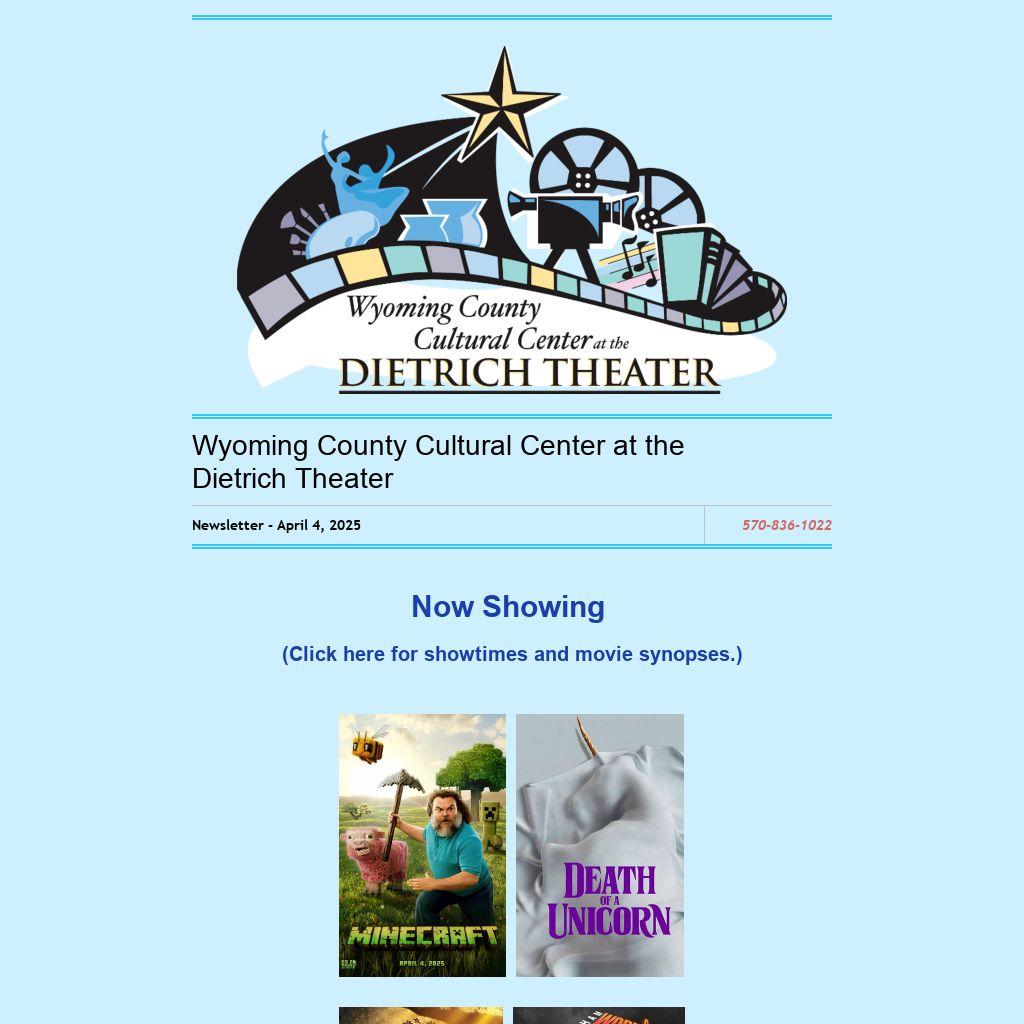Open the Death of a Unicorn poster
Image resolution: width=1024 pixels, height=1024 pixels.
(600, 845)
